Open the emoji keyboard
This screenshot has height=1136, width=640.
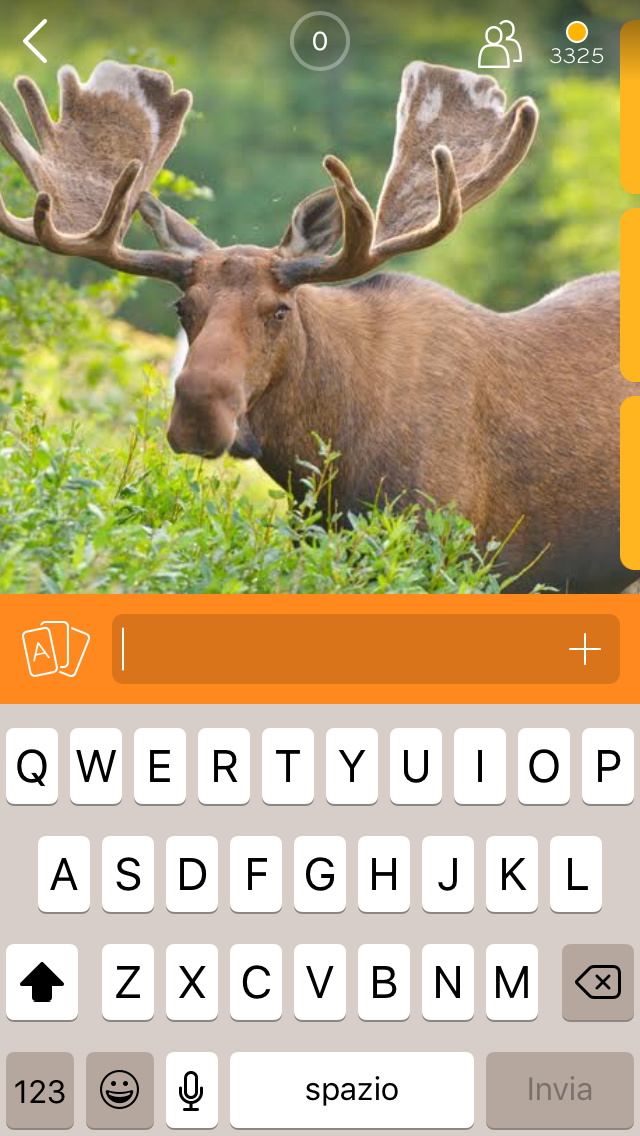click(x=120, y=1089)
